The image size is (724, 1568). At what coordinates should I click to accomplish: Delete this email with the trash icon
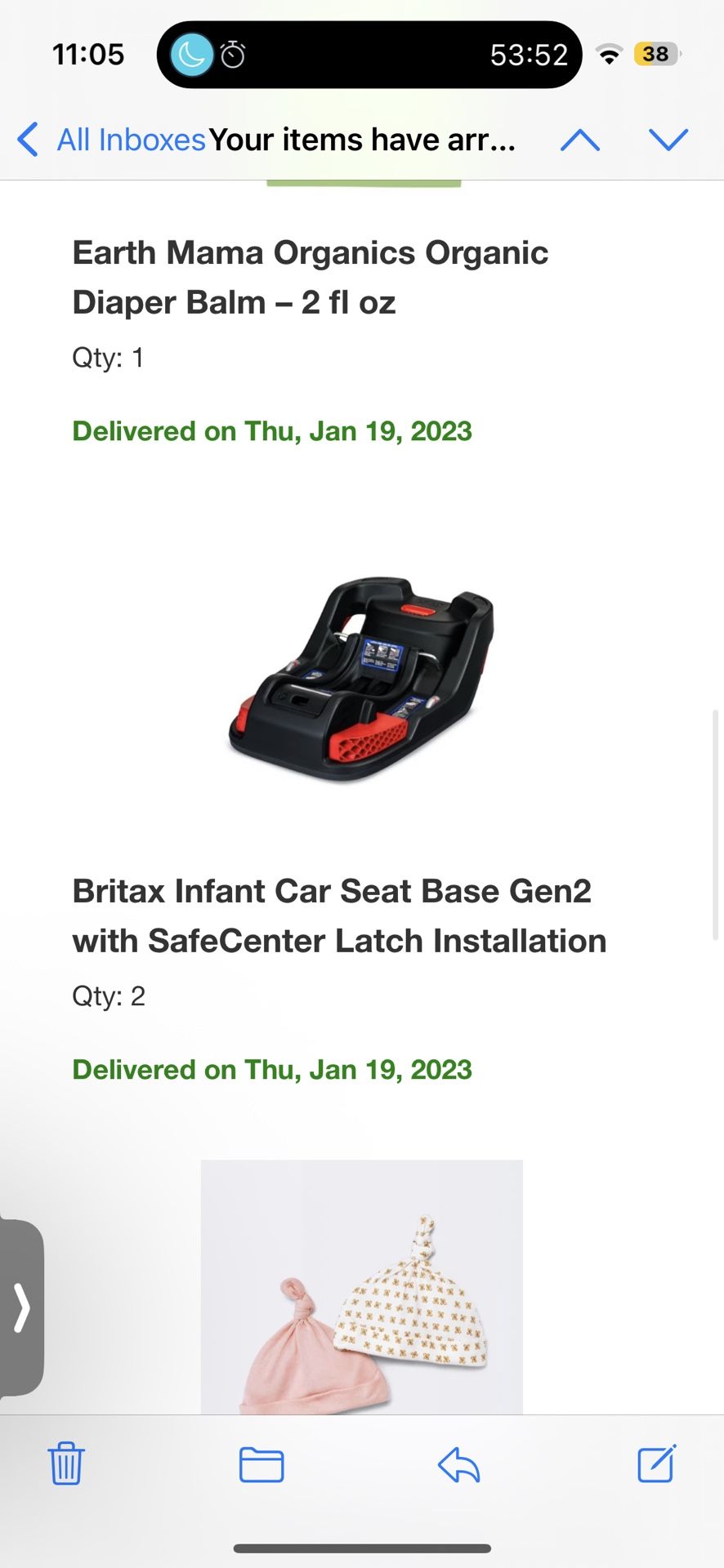click(x=66, y=1463)
